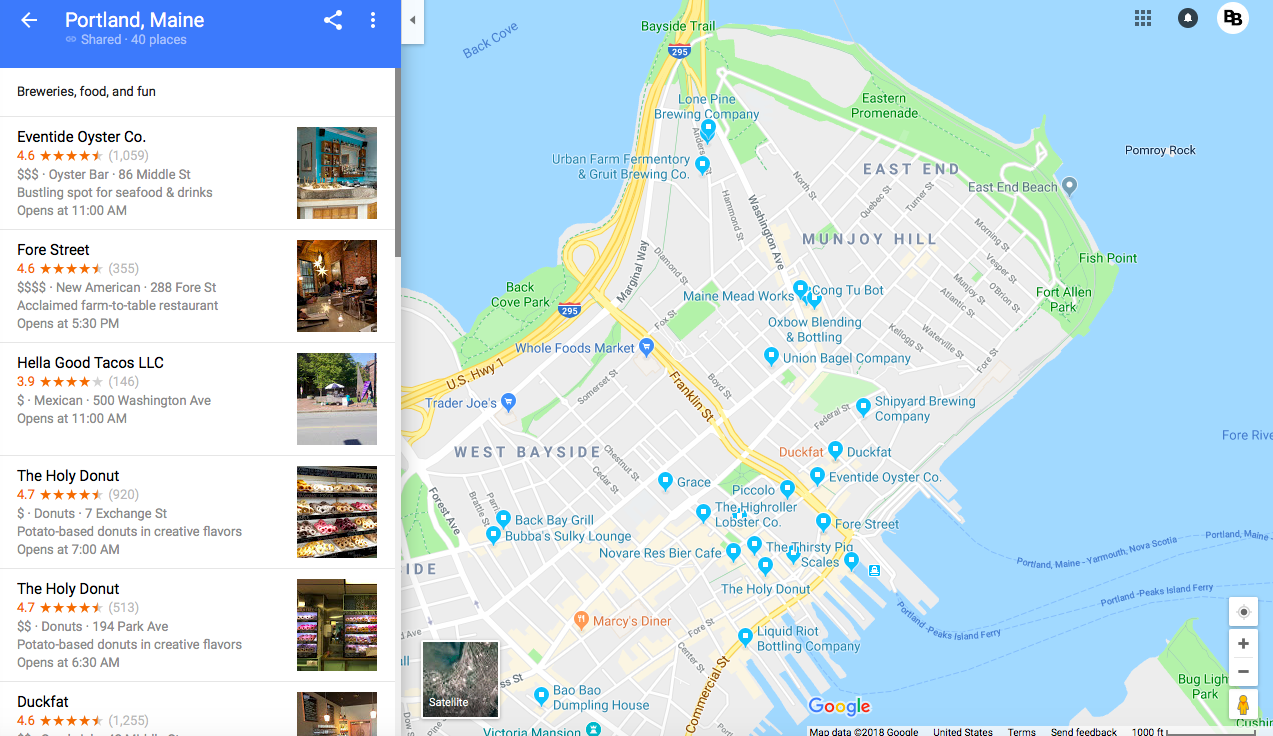Image resolution: width=1273 pixels, height=736 pixels.
Task: Open The Holy Donut on Exchange St
Action: pyautogui.click(x=68, y=476)
